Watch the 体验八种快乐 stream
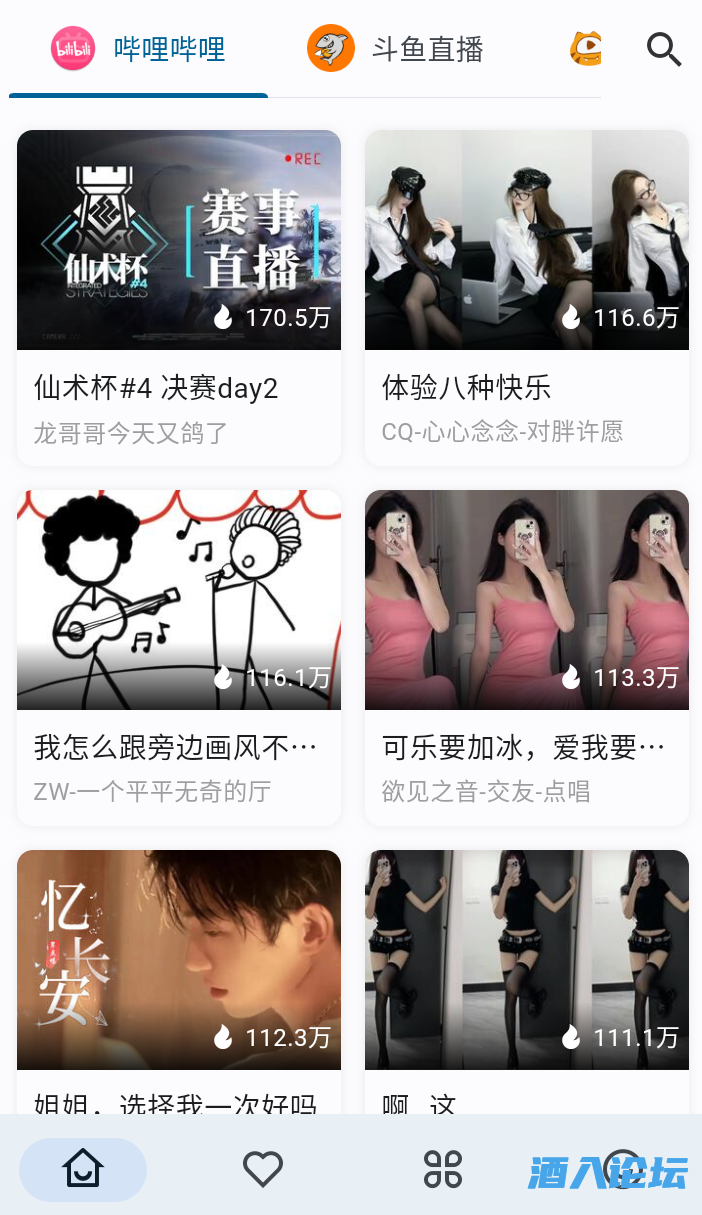The image size is (702, 1215). coord(527,240)
